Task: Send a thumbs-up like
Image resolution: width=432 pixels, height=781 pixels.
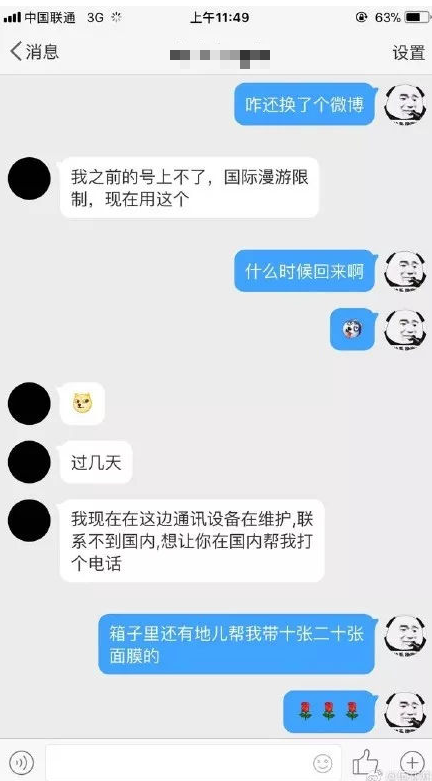Action: tap(367, 761)
